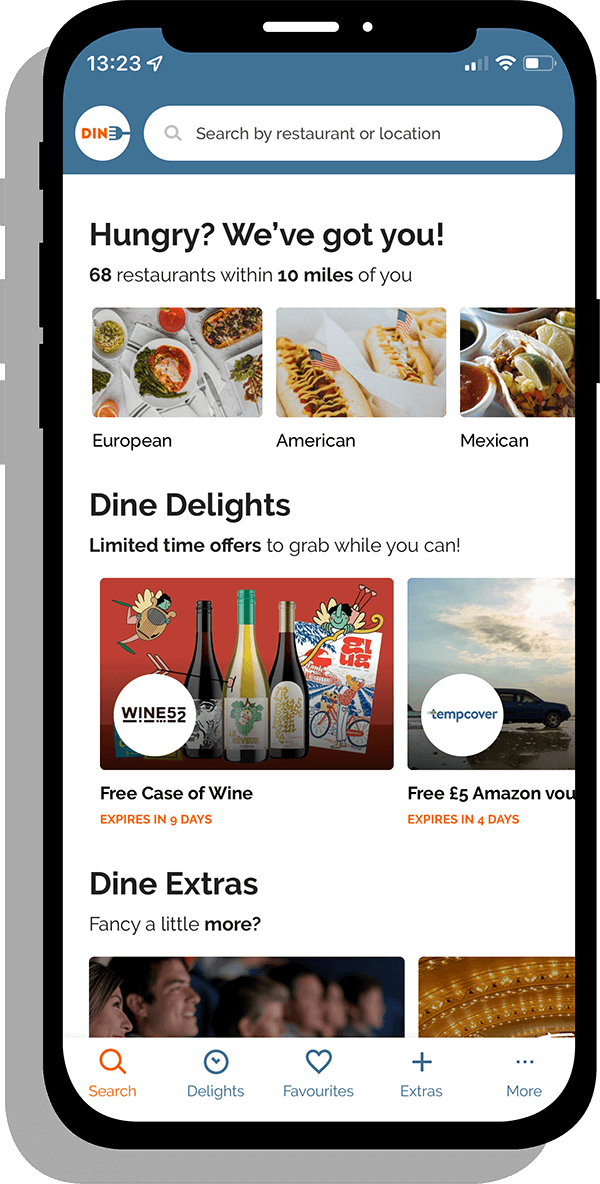Screen dimensions: 600x1184
Task: Tap the restaurant or location search field
Action: coord(352,134)
